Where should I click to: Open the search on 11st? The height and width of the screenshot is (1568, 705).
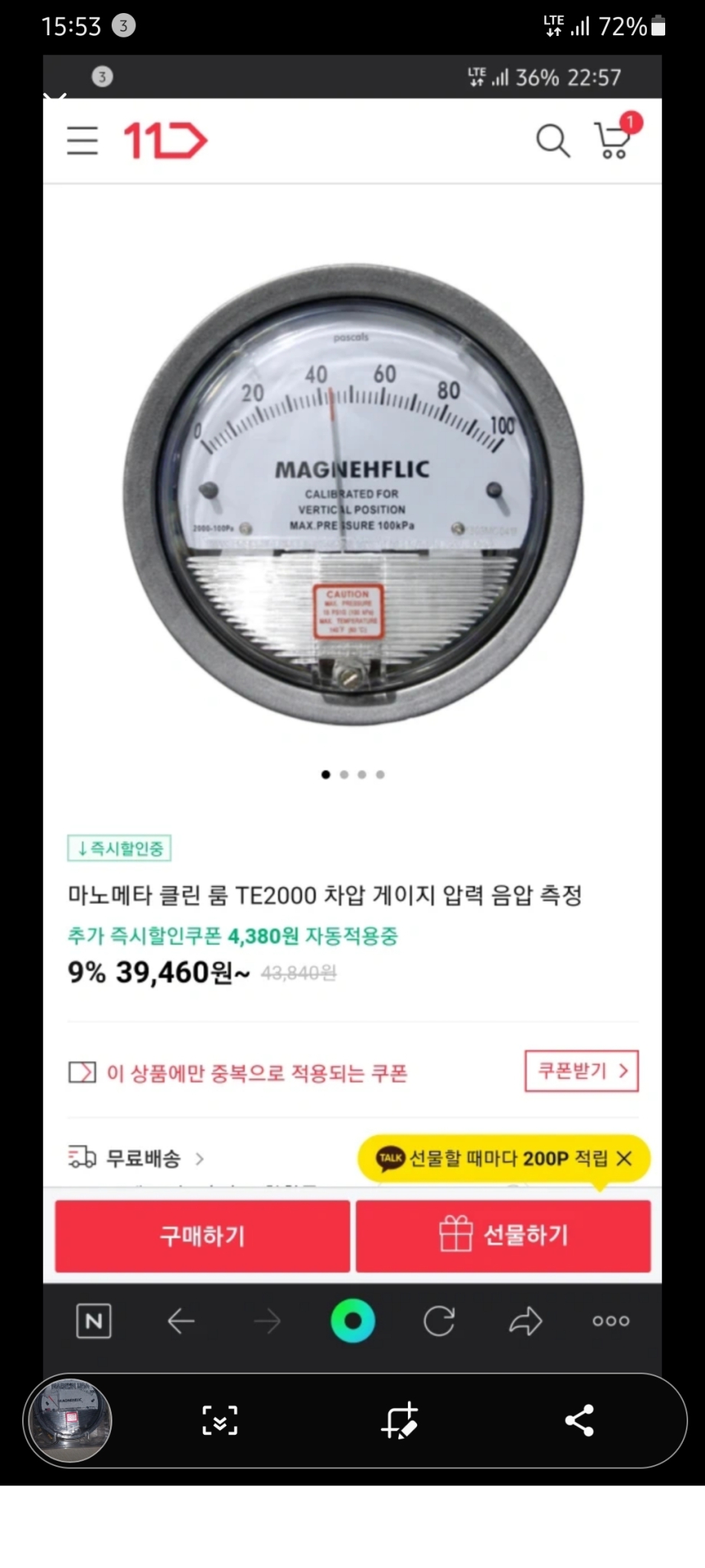(x=553, y=142)
